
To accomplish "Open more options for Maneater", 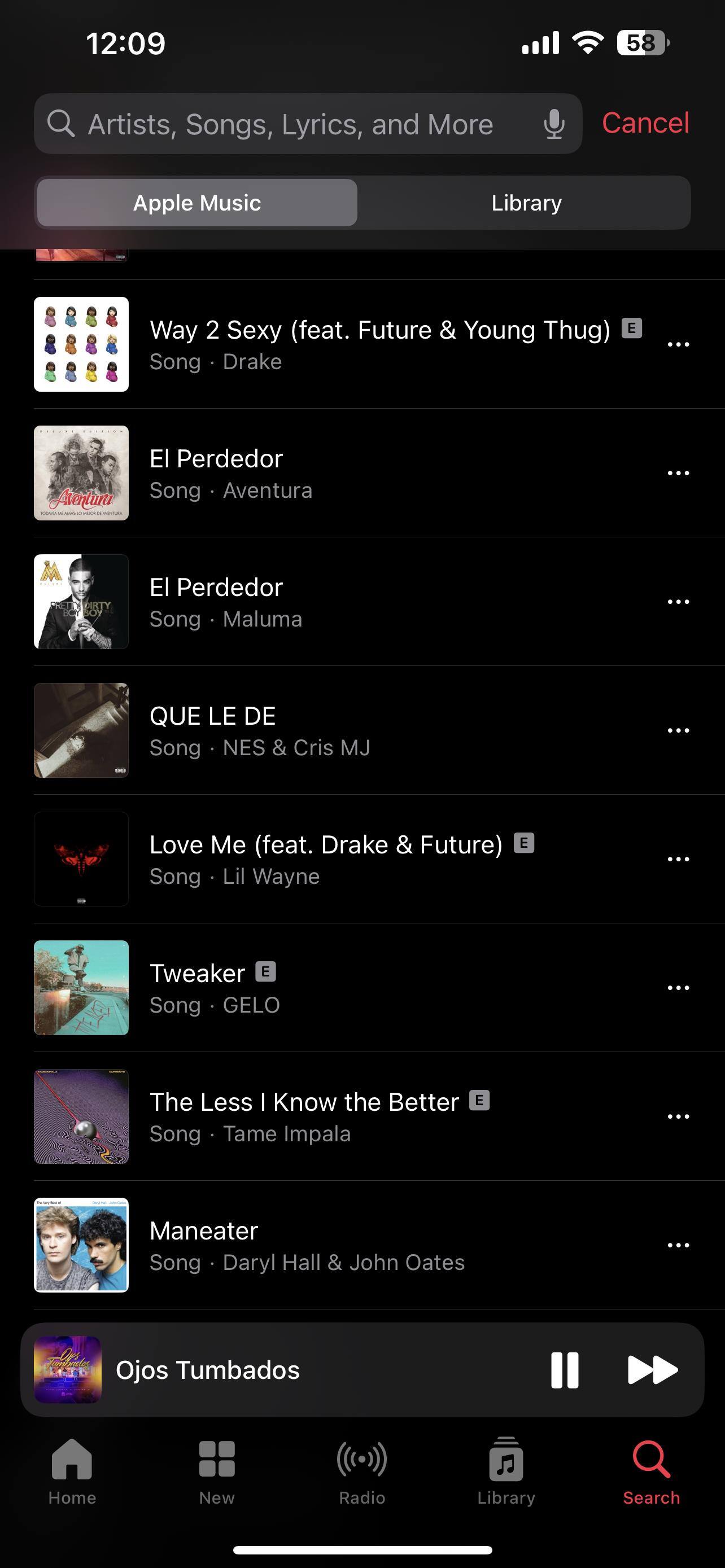I will tap(678, 1245).
